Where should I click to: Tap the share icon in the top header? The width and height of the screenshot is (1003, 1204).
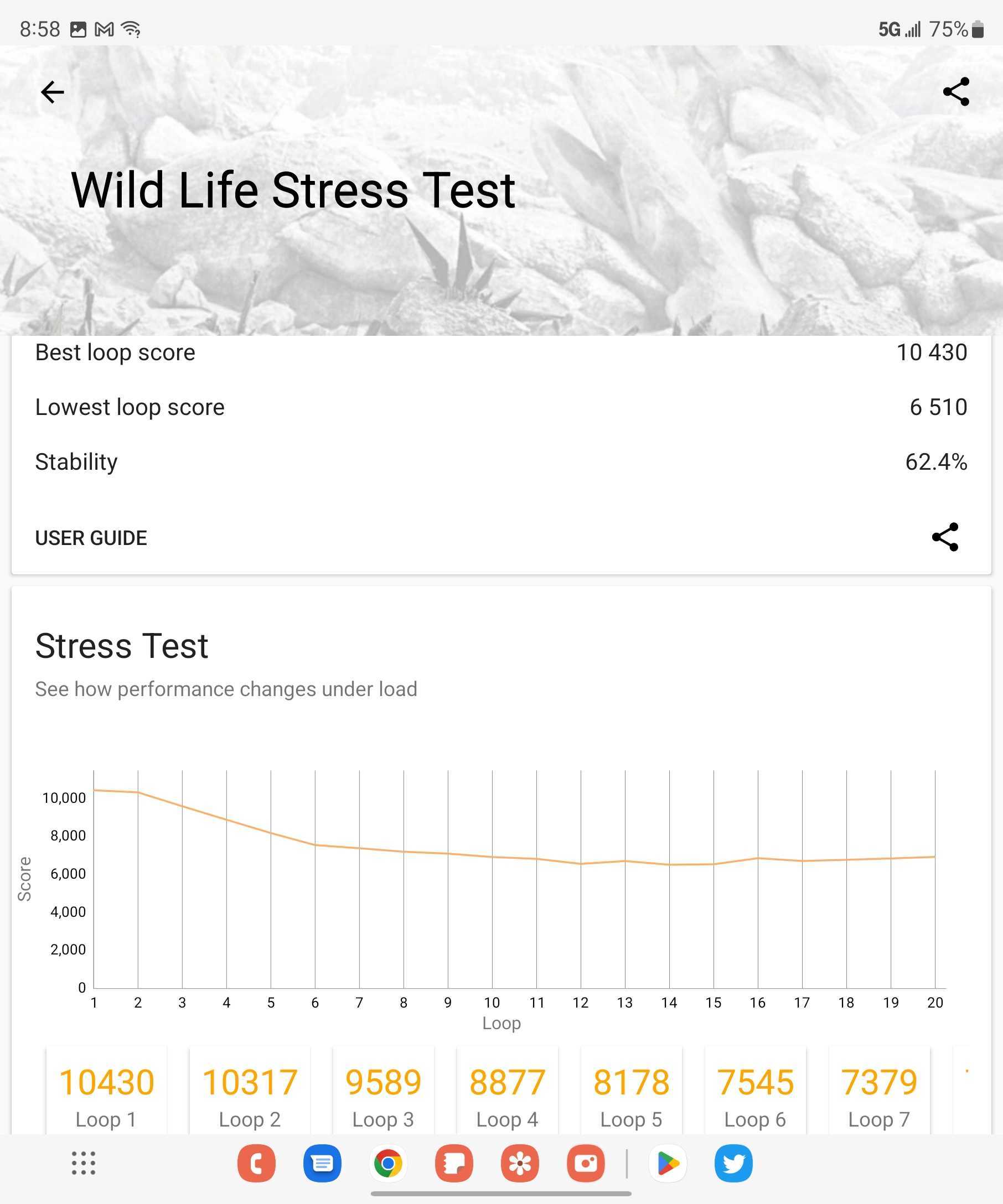click(x=956, y=92)
